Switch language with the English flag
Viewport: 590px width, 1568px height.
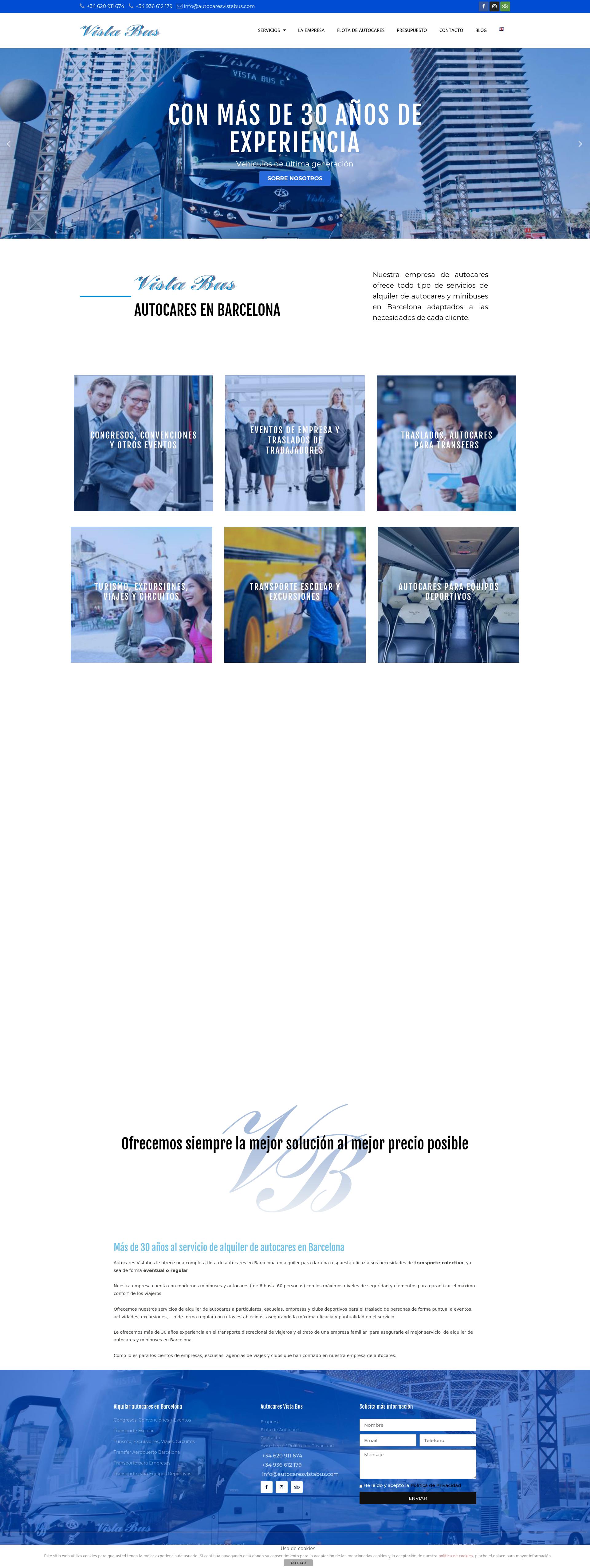click(x=502, y=29)
